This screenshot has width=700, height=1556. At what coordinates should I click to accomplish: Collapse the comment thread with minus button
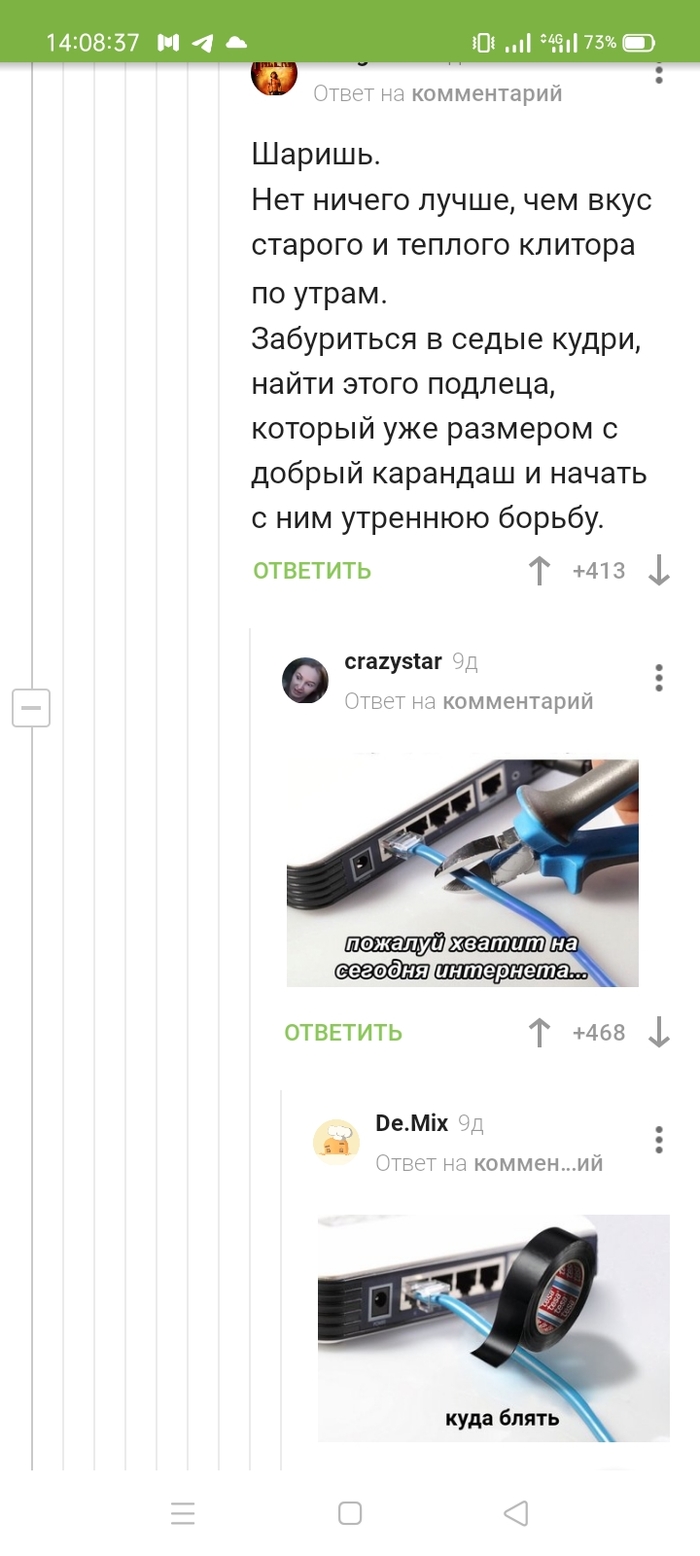(x=31, y=708)
